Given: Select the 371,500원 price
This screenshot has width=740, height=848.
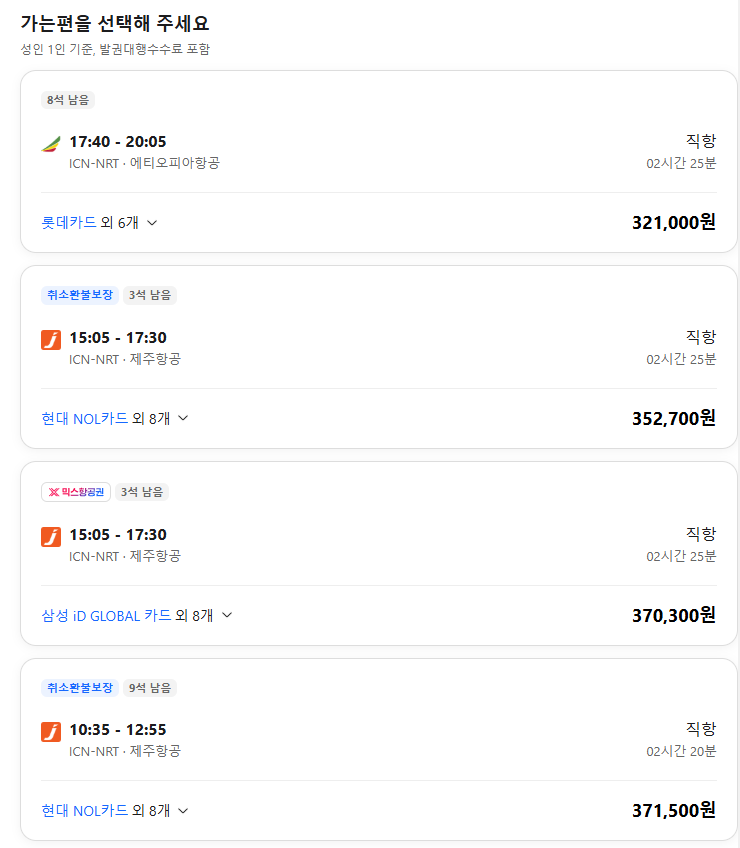Looking at the screenshot, I should click(674, 810).
